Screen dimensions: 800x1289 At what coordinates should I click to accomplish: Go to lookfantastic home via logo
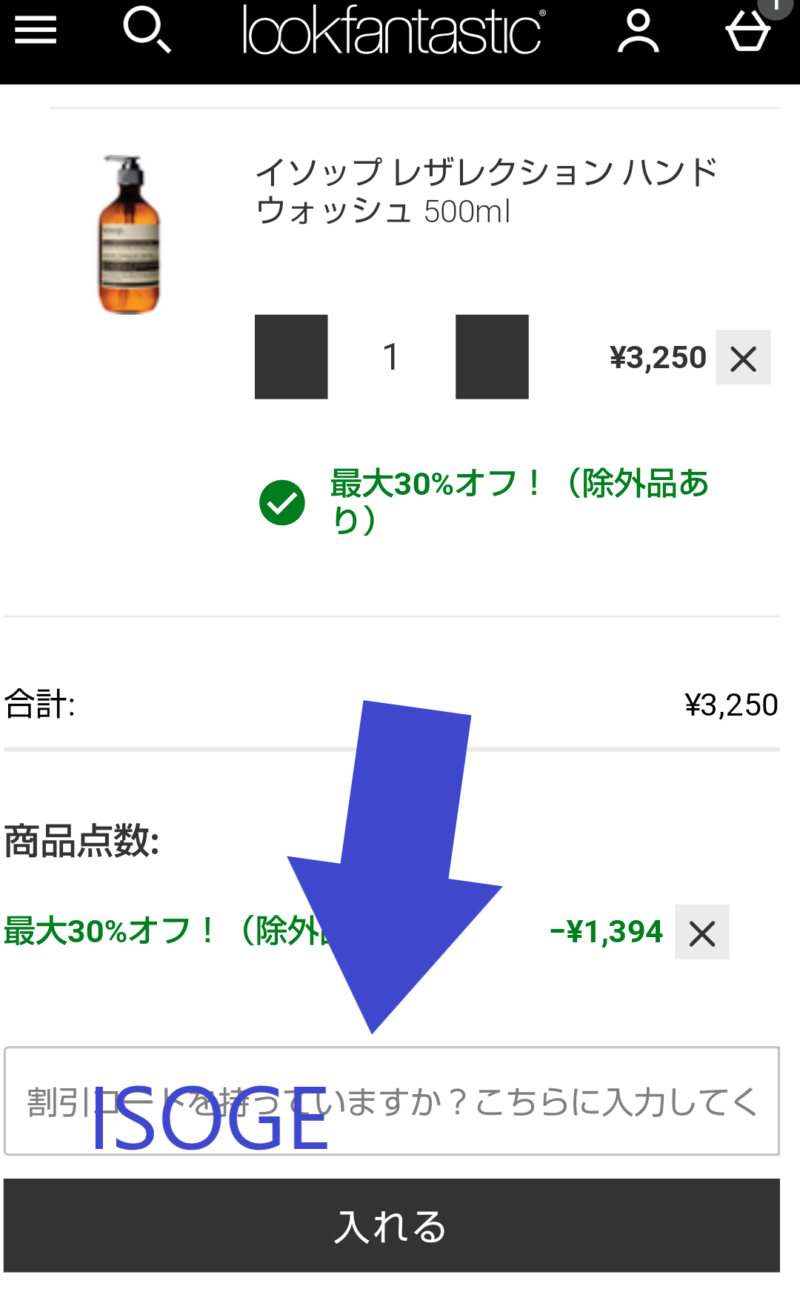tap(393, 30)
